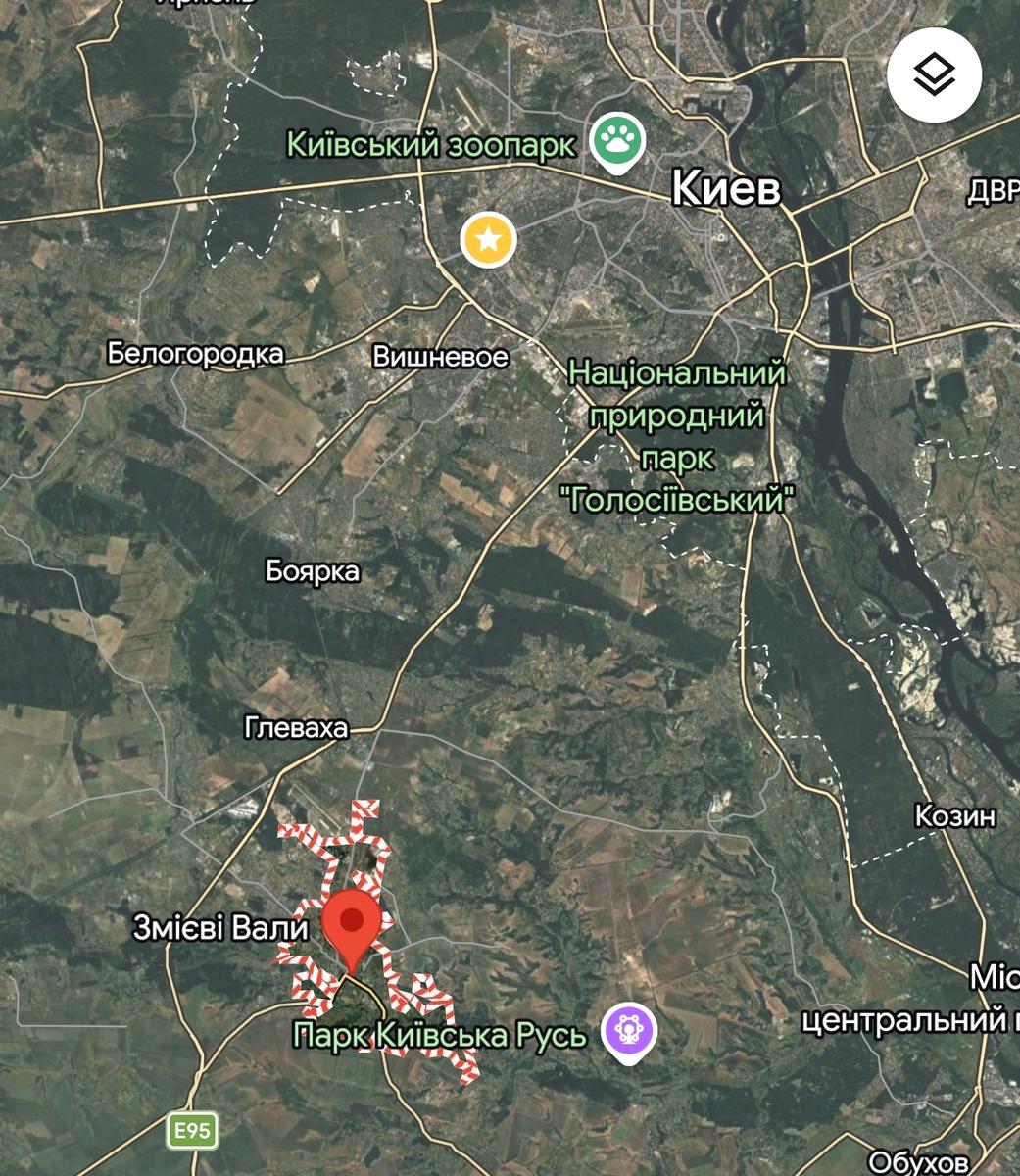This screenshot has width=1020, height=1176.
Task: Open the Парк Київська Русь marker
Action: pyautogui.click(x=629, y=1031)
